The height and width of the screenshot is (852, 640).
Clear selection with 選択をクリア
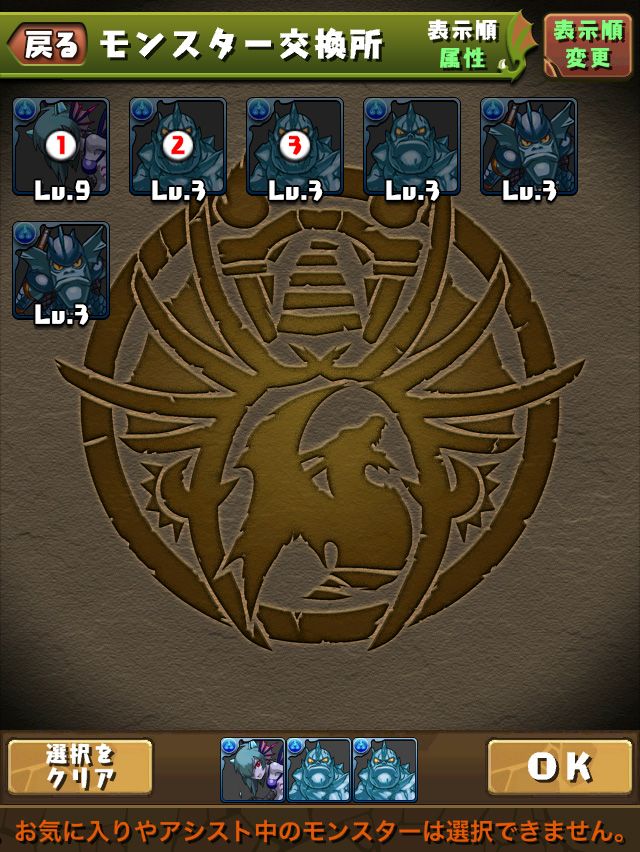coord(80,767)
